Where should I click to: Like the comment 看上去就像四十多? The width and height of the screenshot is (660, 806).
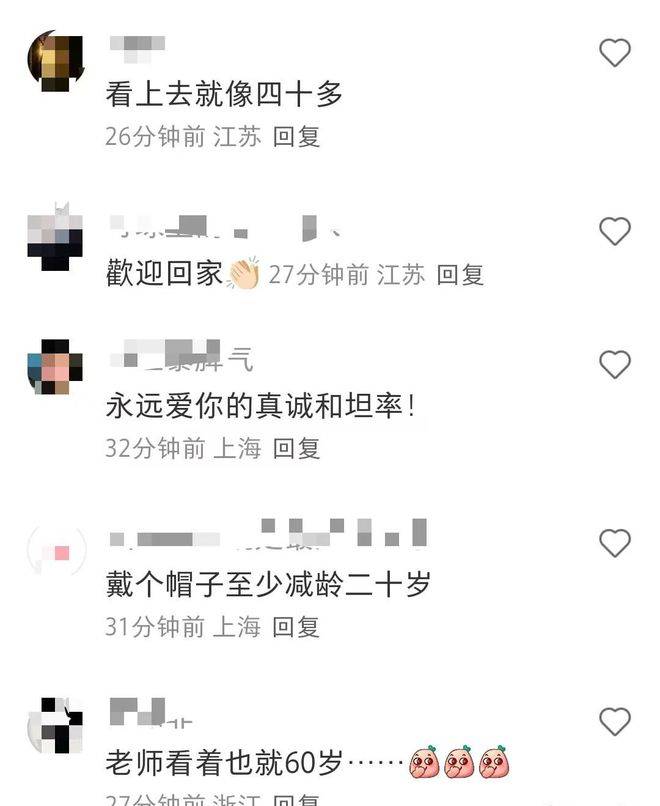coord(614,53)
